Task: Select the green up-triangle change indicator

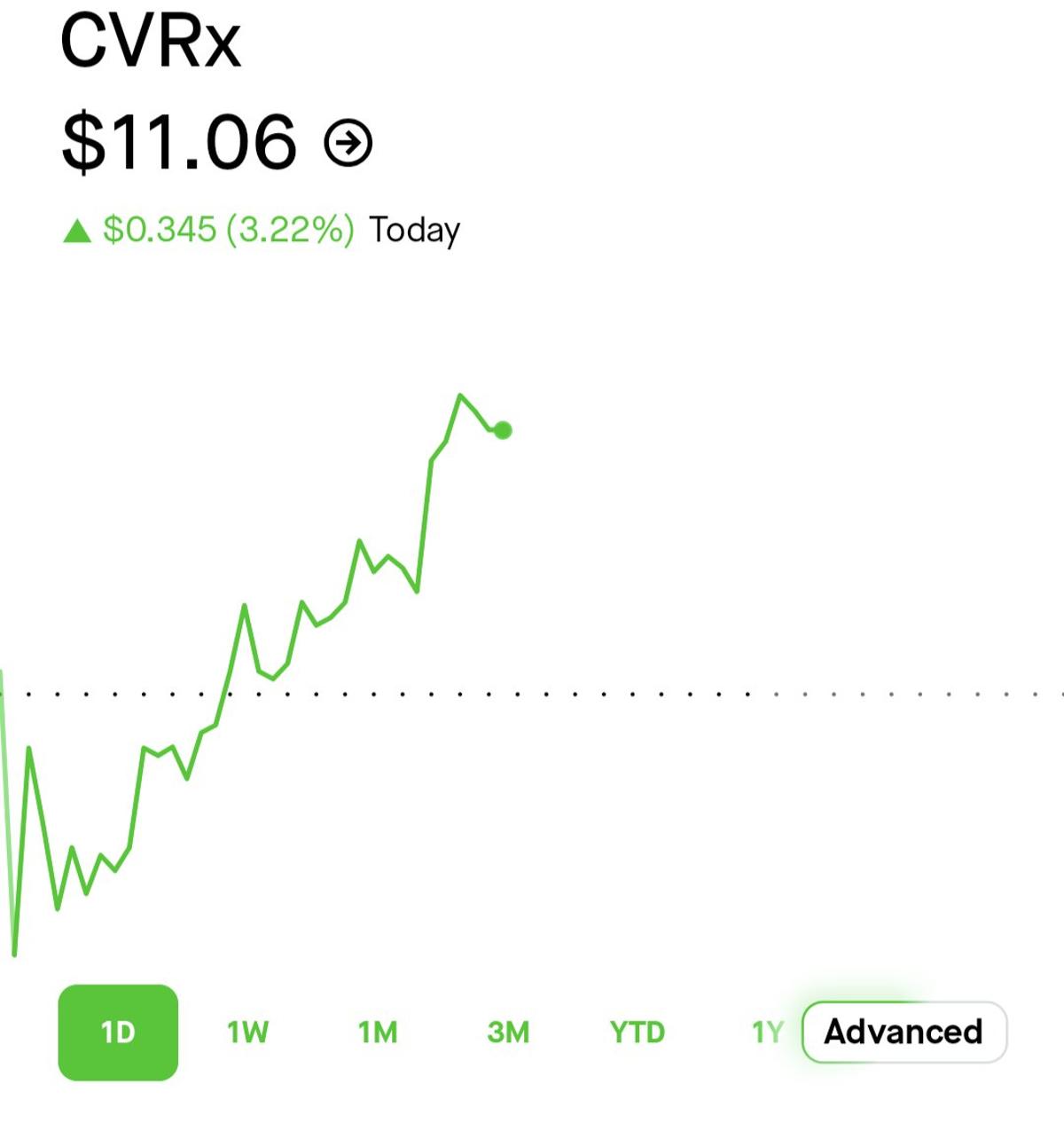Action: click(75, 229)
